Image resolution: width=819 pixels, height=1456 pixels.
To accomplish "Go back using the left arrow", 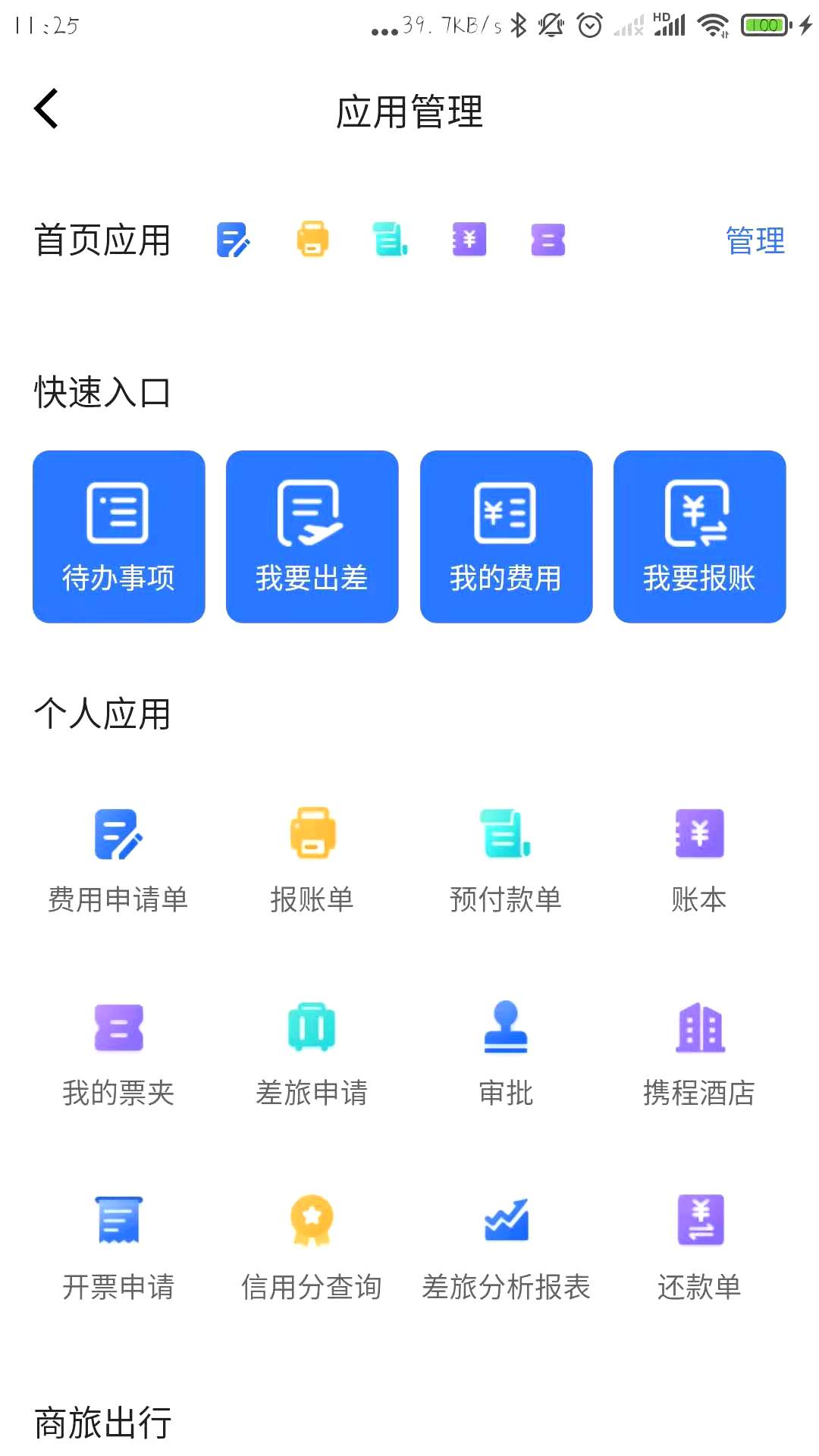I will 45,108.
